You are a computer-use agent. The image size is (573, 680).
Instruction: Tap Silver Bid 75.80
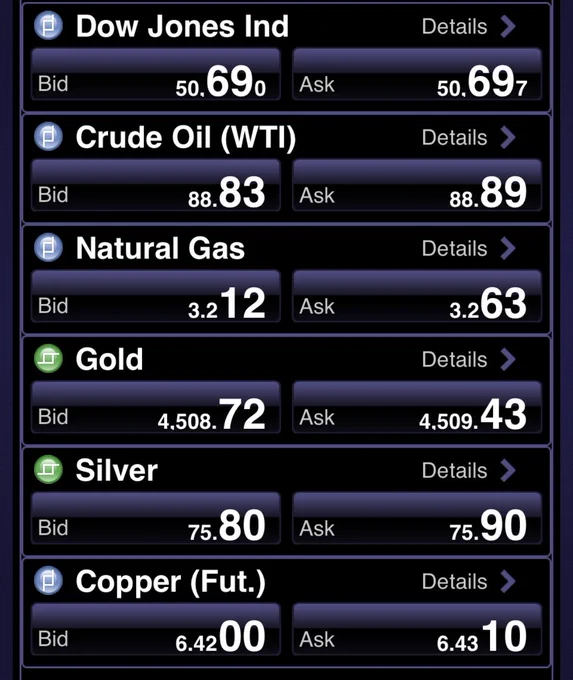[156, 518]
